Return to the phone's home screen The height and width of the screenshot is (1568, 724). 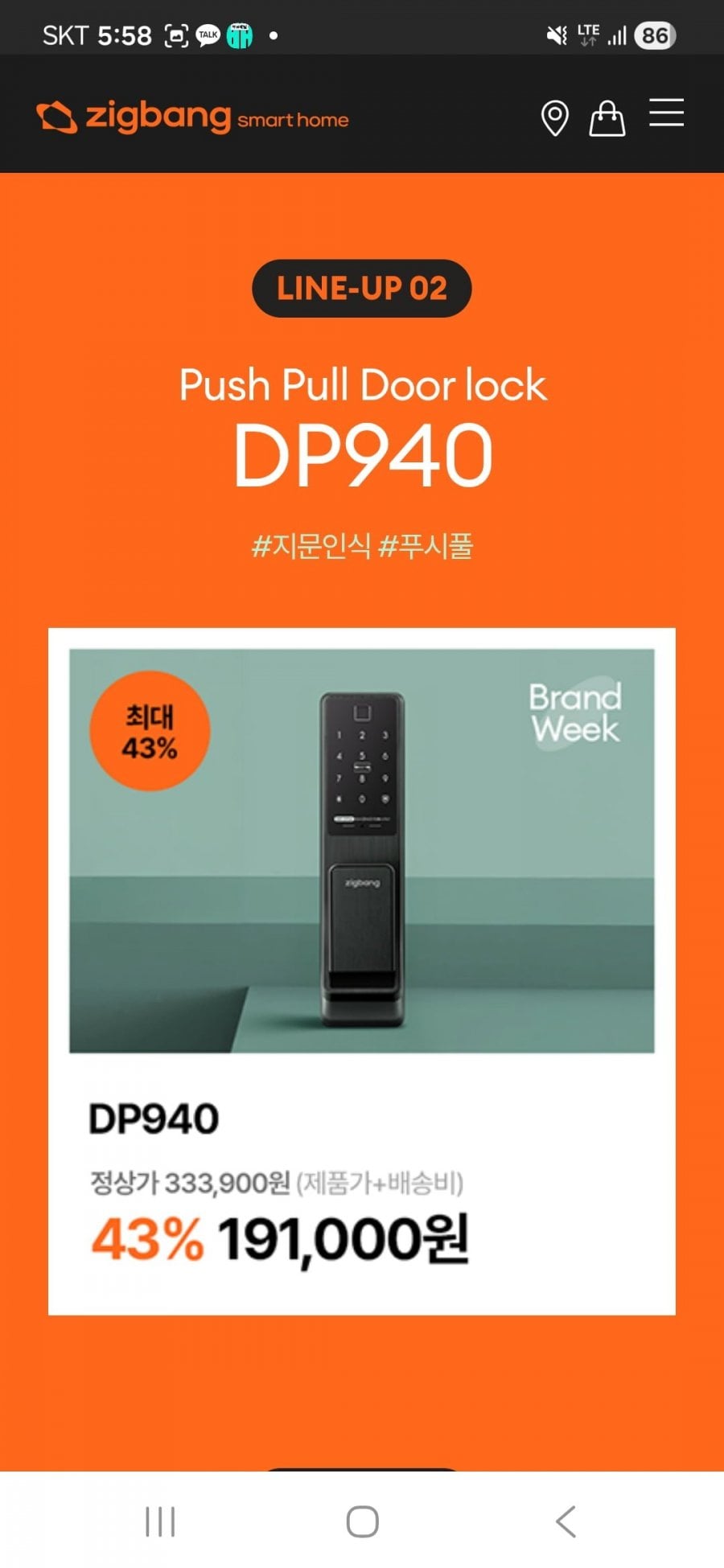coord(362,1521)
